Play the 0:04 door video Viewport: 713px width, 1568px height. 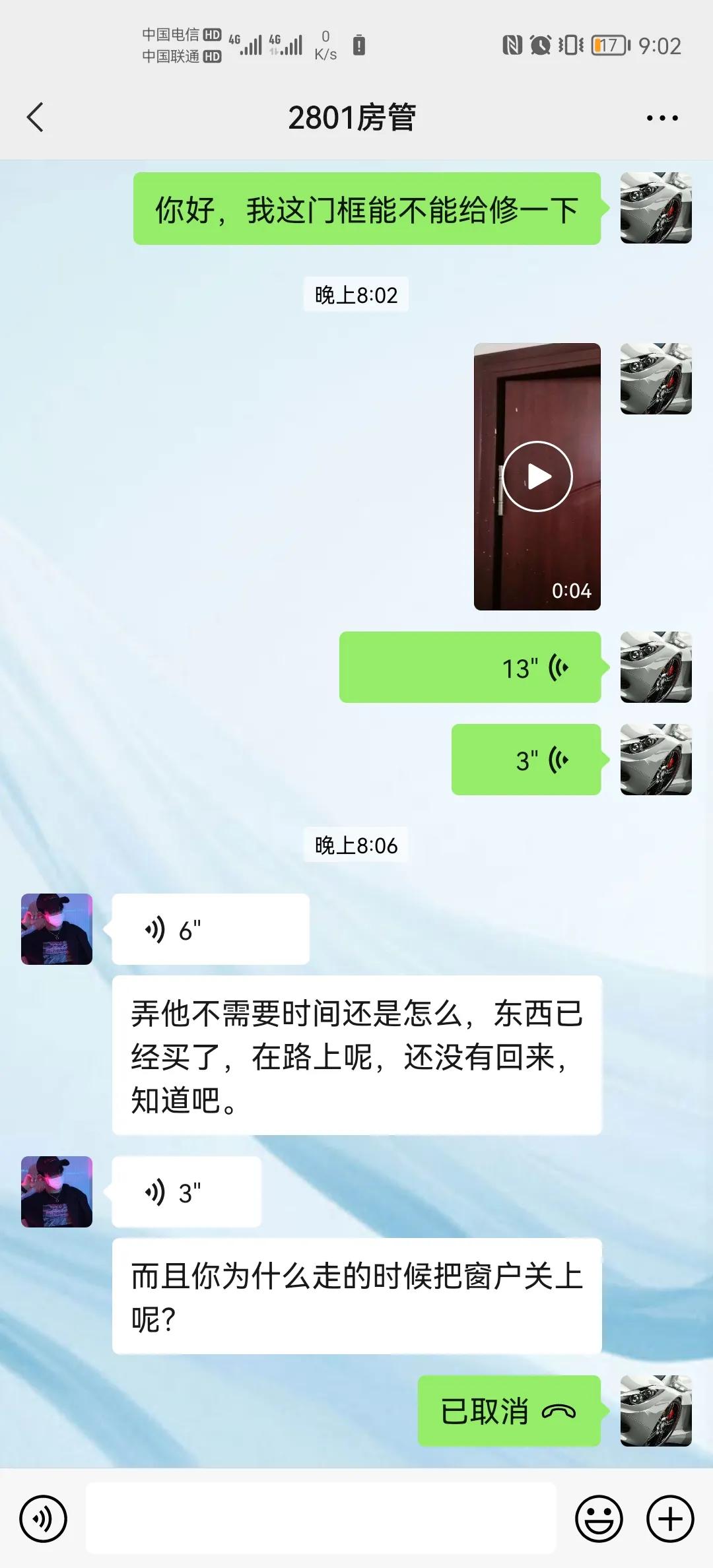(x=536, y=476)
